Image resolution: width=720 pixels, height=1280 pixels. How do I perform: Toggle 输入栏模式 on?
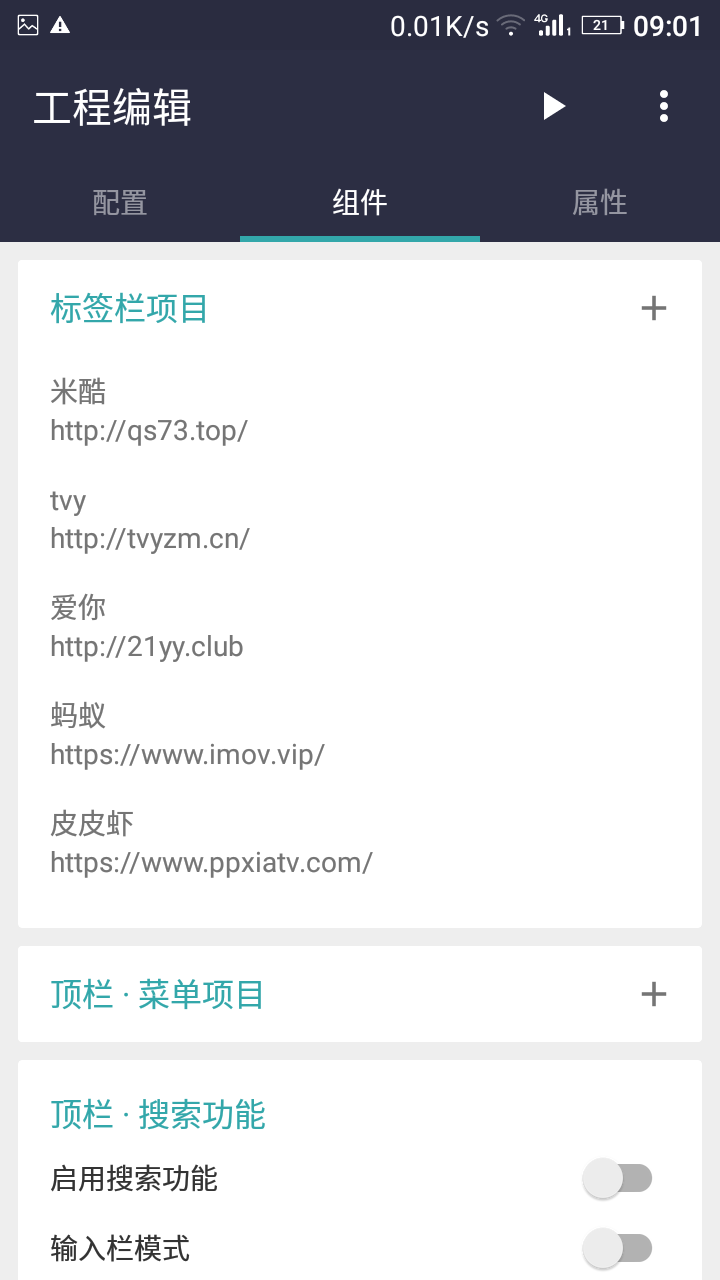coord(618,1248)
